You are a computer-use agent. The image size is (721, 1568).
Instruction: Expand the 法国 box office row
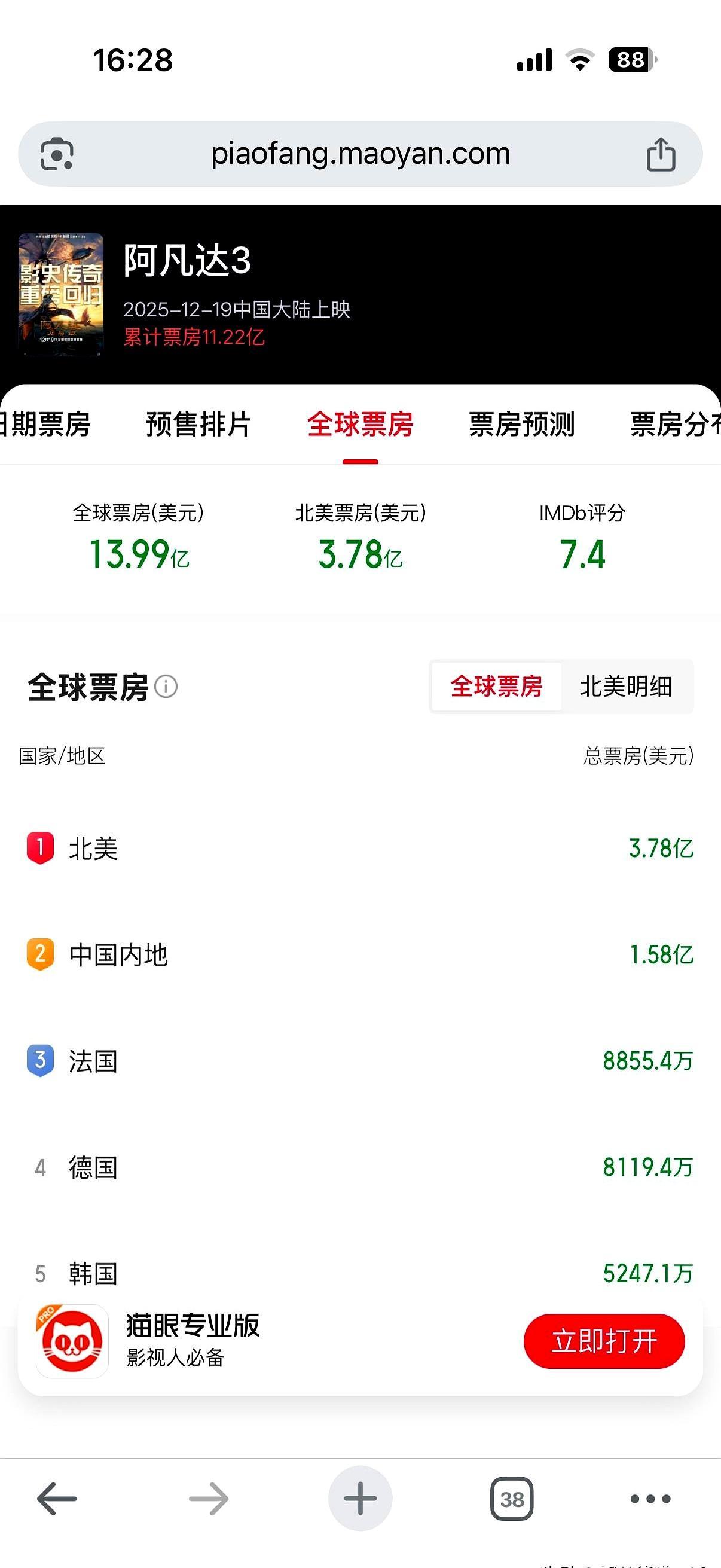coord(359,1062)
